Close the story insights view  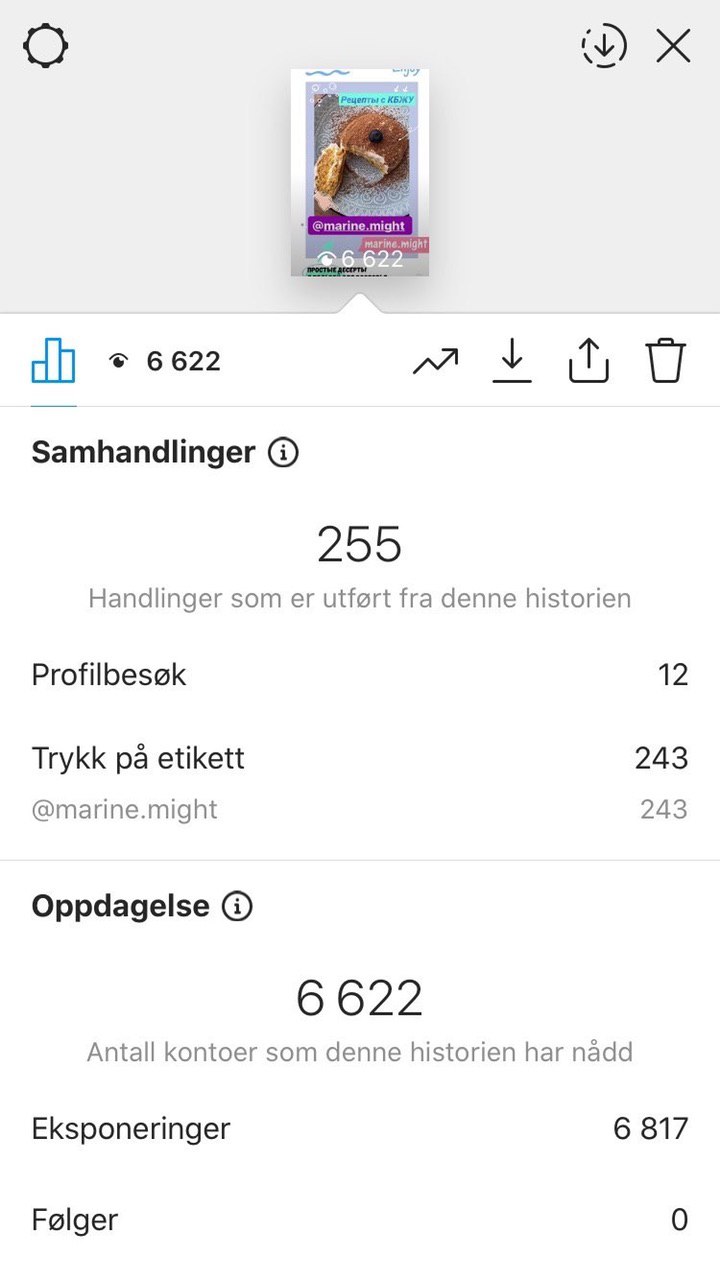pyautogui.click(x=673, y=45)
